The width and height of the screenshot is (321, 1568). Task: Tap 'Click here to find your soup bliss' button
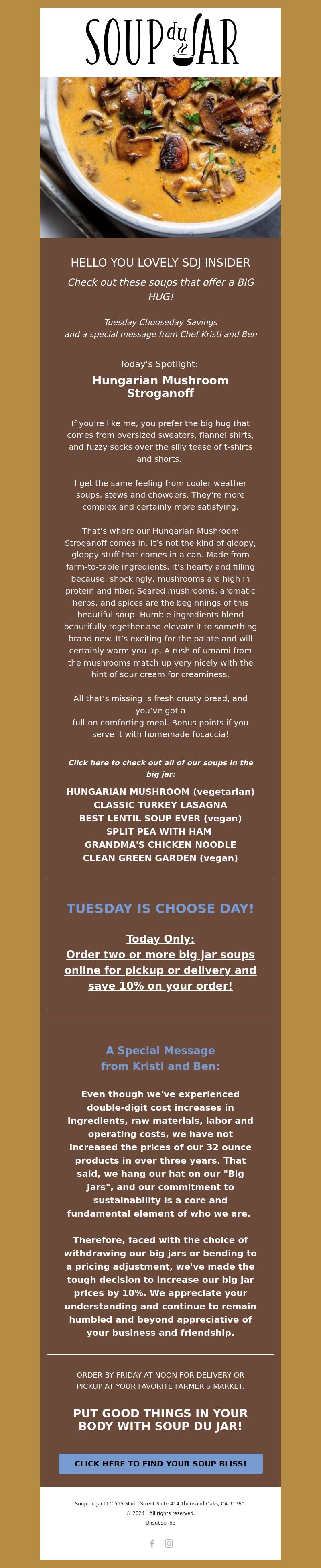click(160, 1463)
